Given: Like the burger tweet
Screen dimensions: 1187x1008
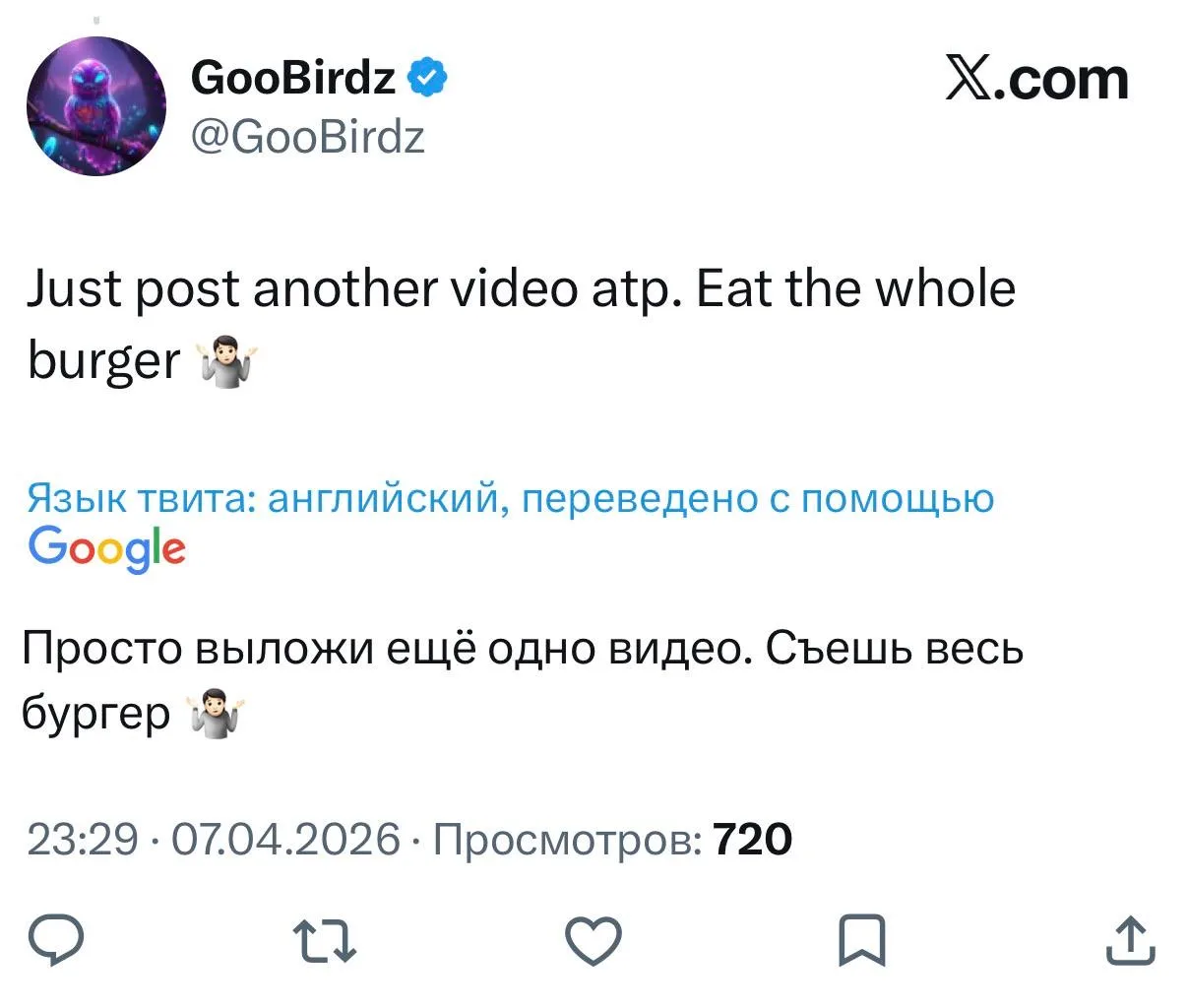Looking at the screenshot, I should (x=594, y=941).
